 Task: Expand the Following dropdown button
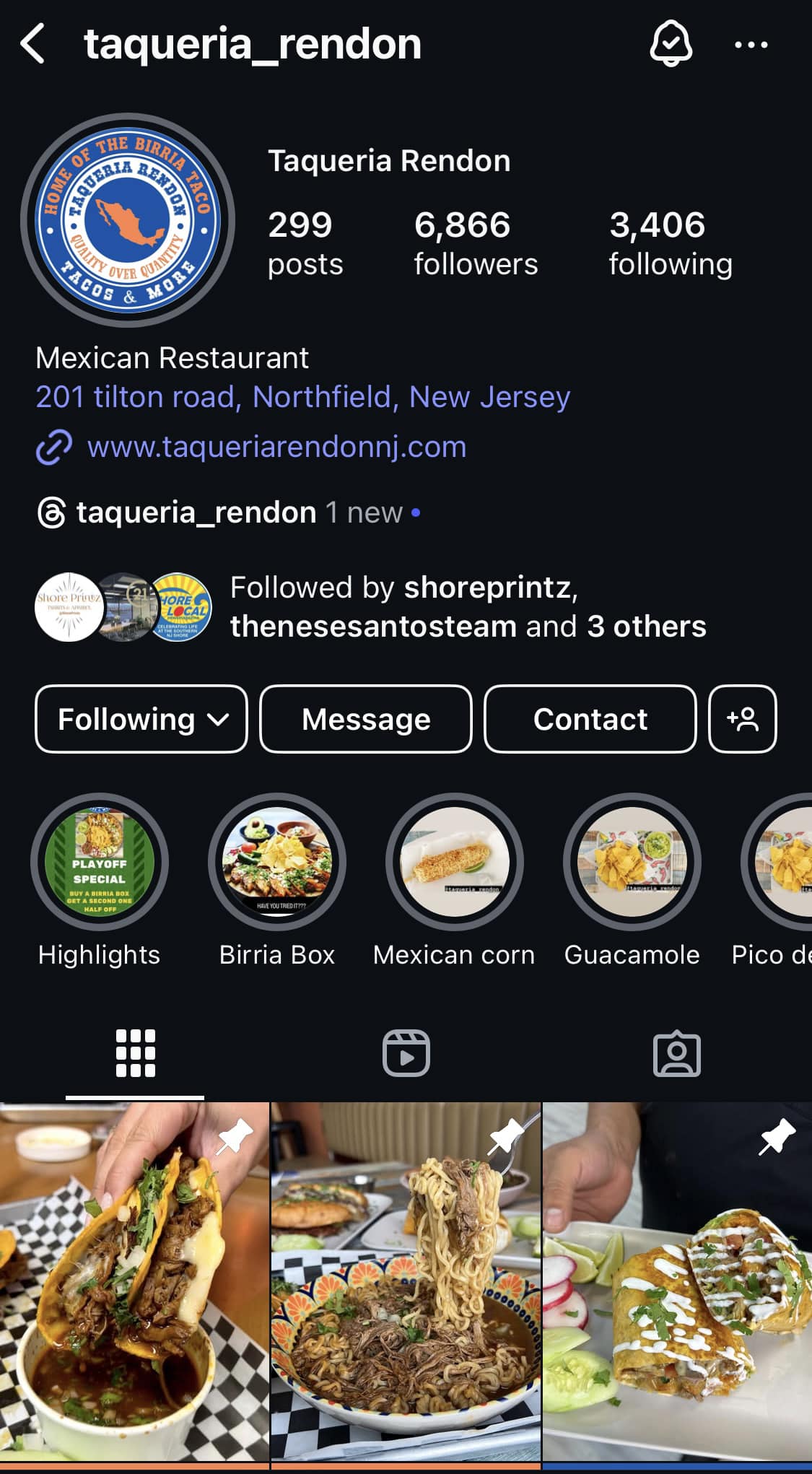(x=141, y=719)
